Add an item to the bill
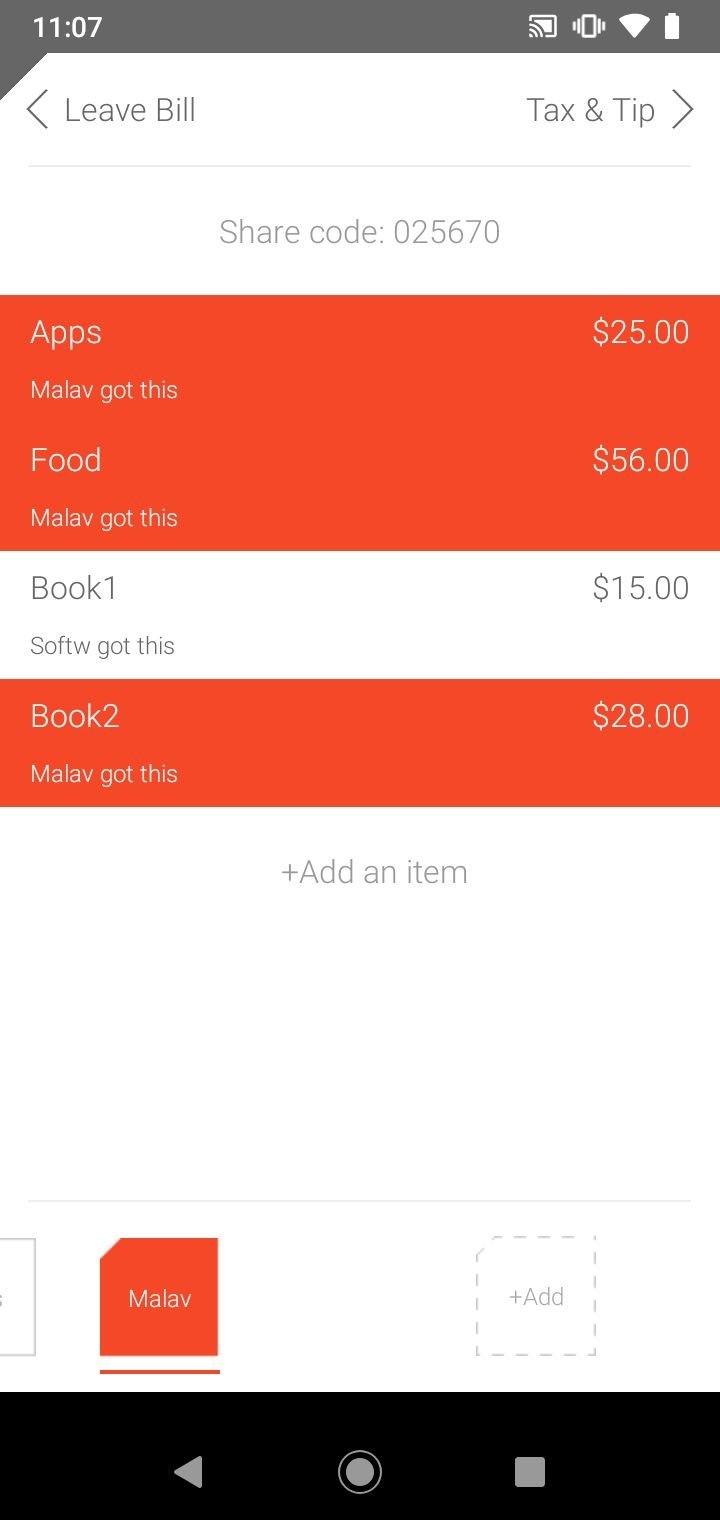The width and height of the screenshot is (720, 1520). [374, 872]
